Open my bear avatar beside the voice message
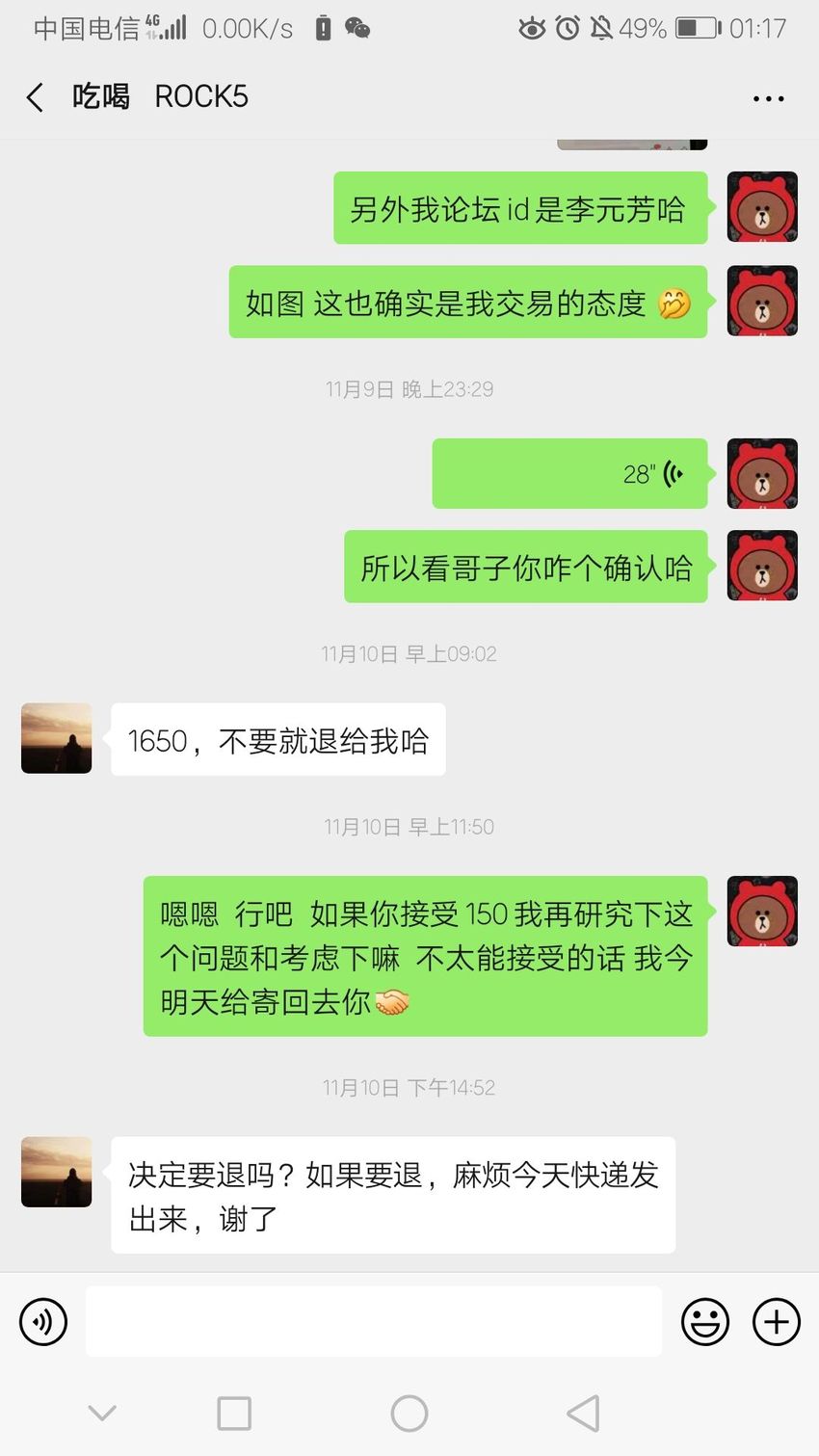 point(762,473)
